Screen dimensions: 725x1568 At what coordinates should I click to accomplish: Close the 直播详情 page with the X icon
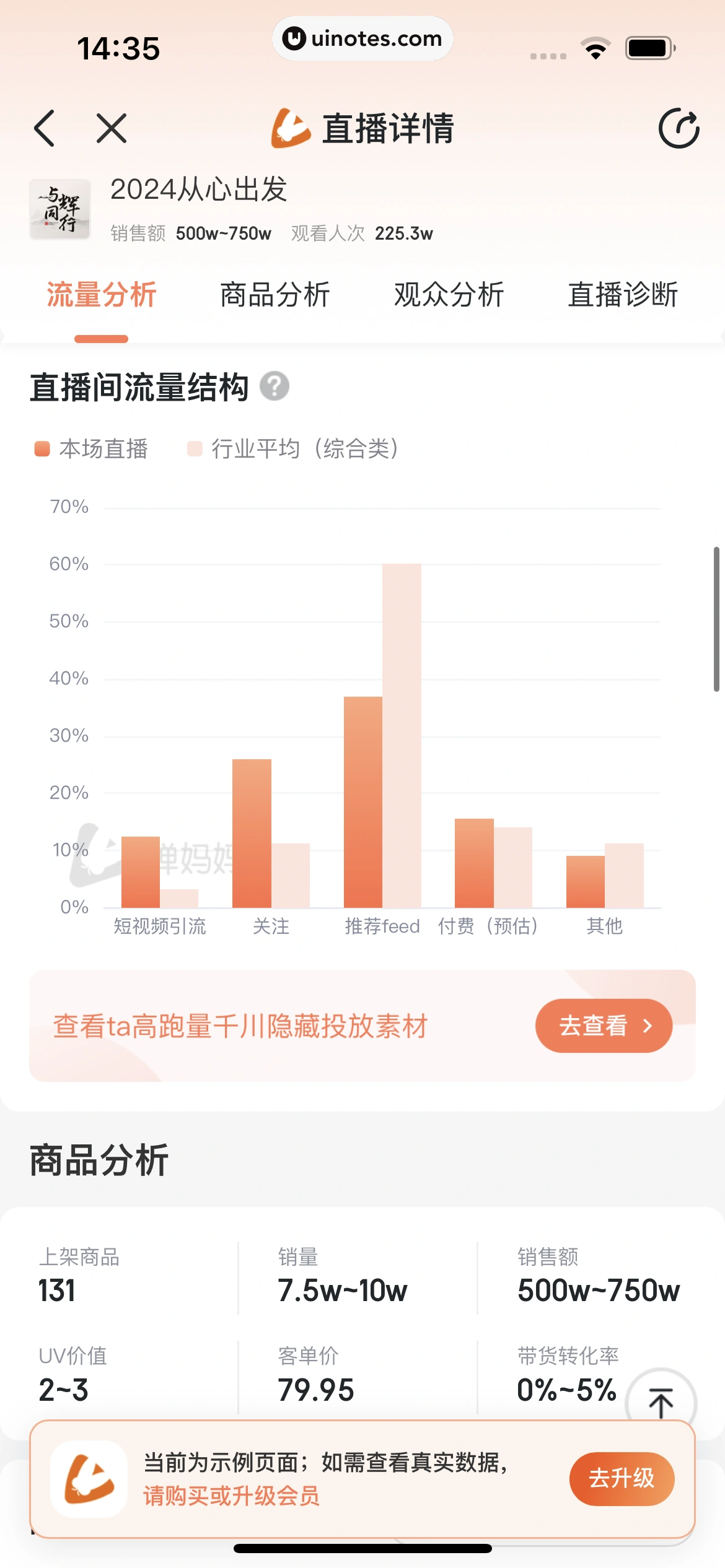[x=110, y=128]
